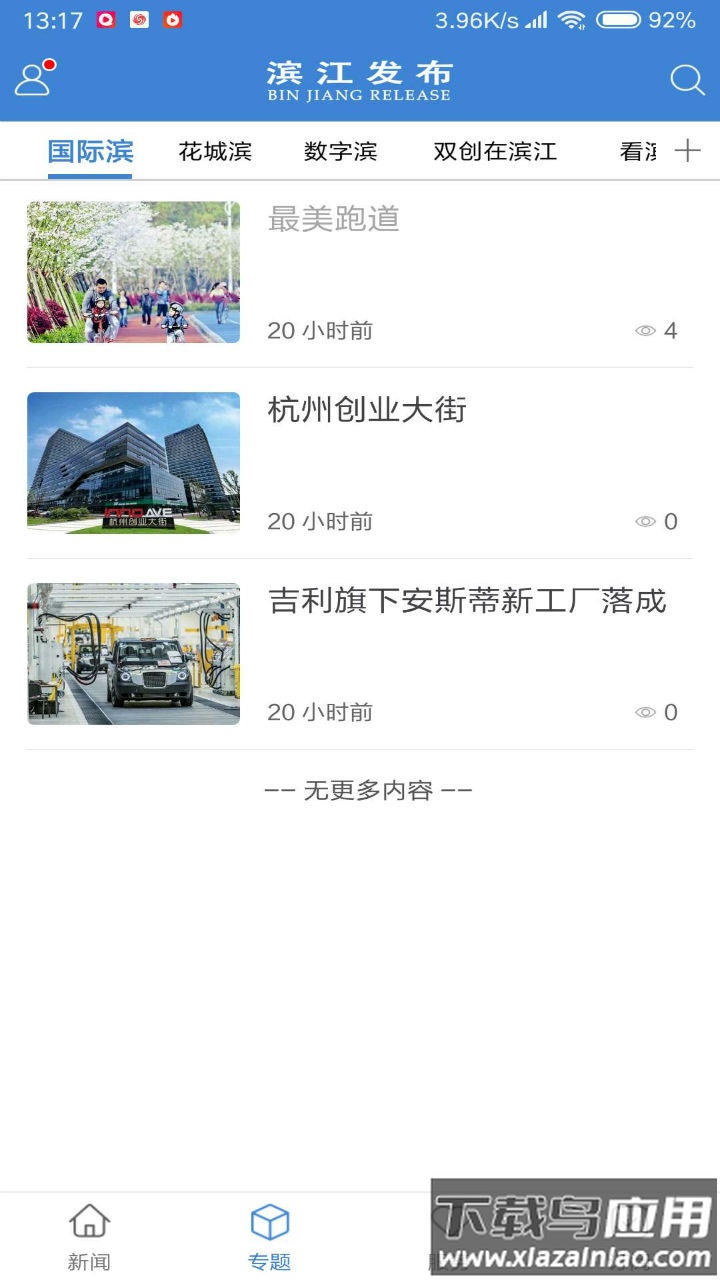Tap the running track photo thumbnail
Image resolution: width=720 pixels, height=1280 pixels.
133,271
